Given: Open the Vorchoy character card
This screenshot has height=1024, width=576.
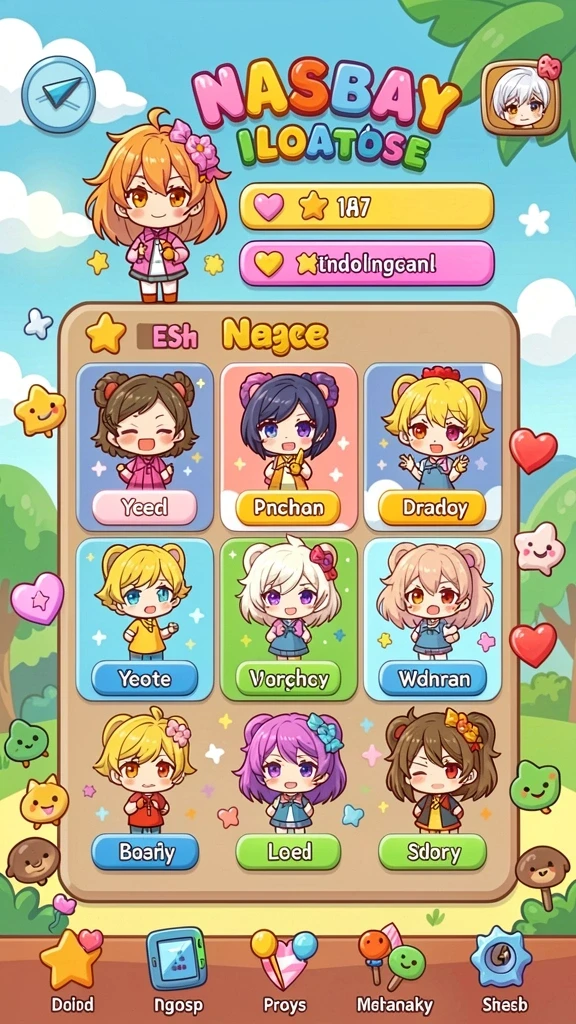Looking at the screenshot, I should point(289,619).
